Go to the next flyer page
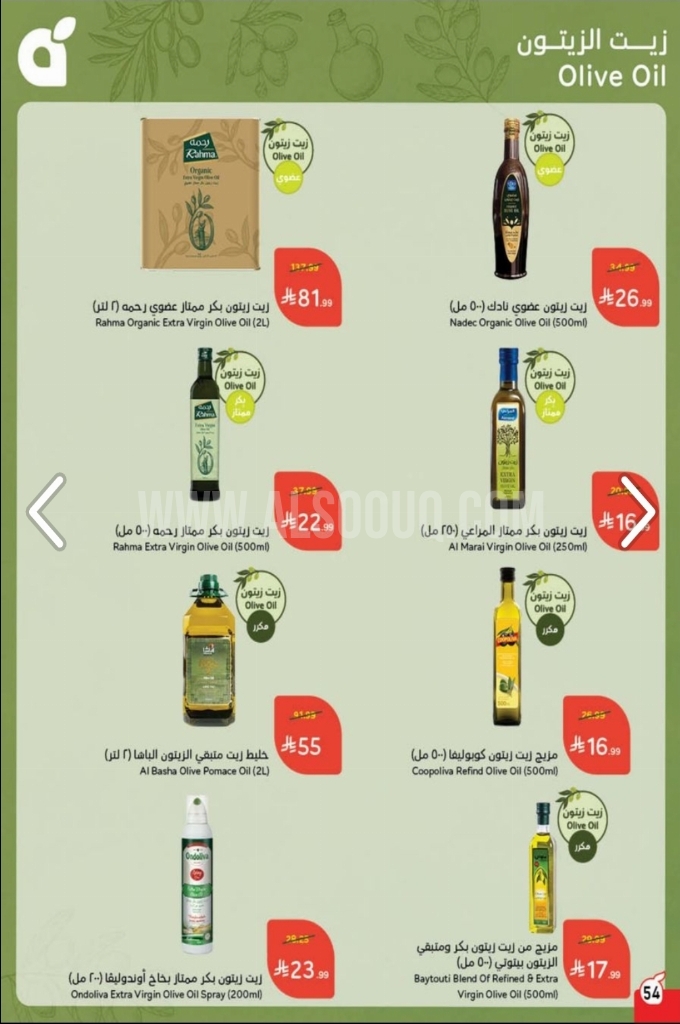The image size is (680, 1024). pyautogui.click(x=636, y=512)
